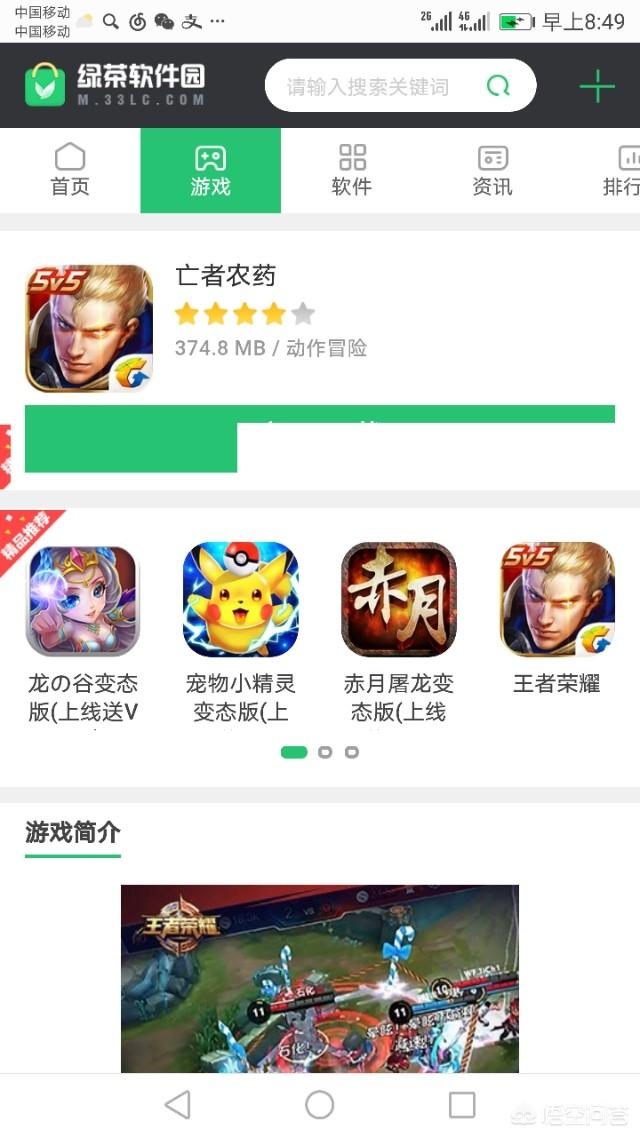
Task: Tap the green download button under 亡者农药
Action: 320,439
